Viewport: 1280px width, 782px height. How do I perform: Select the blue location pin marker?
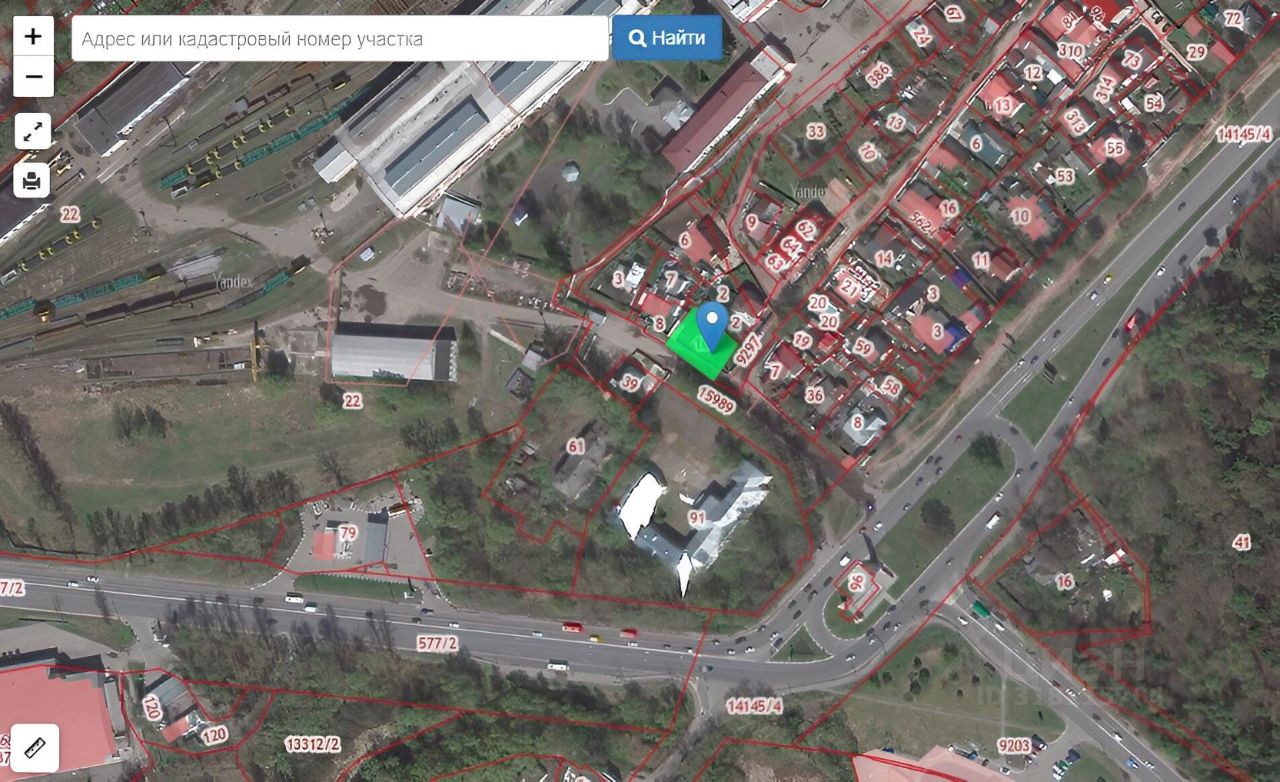[711, 324]
